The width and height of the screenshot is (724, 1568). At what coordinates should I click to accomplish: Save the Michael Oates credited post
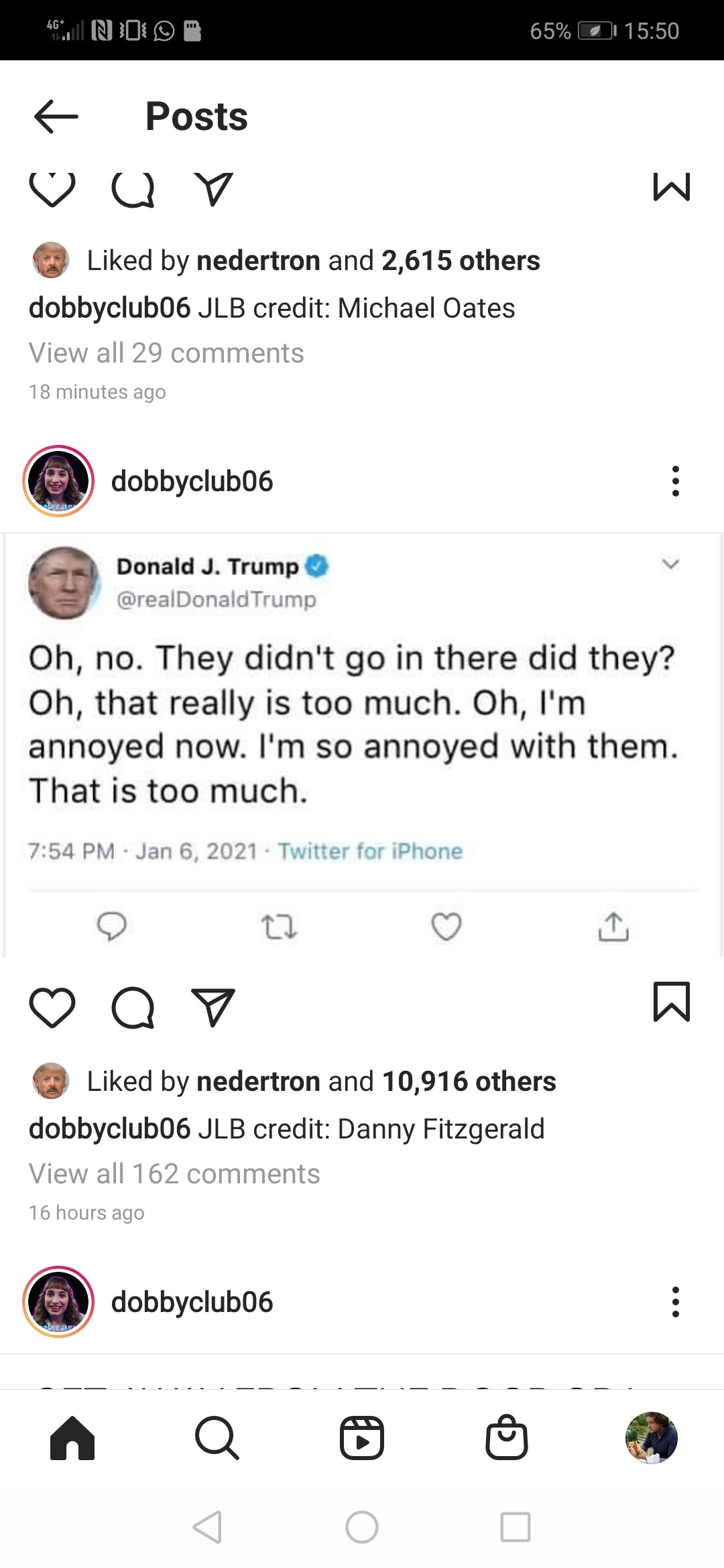[671, 187]
